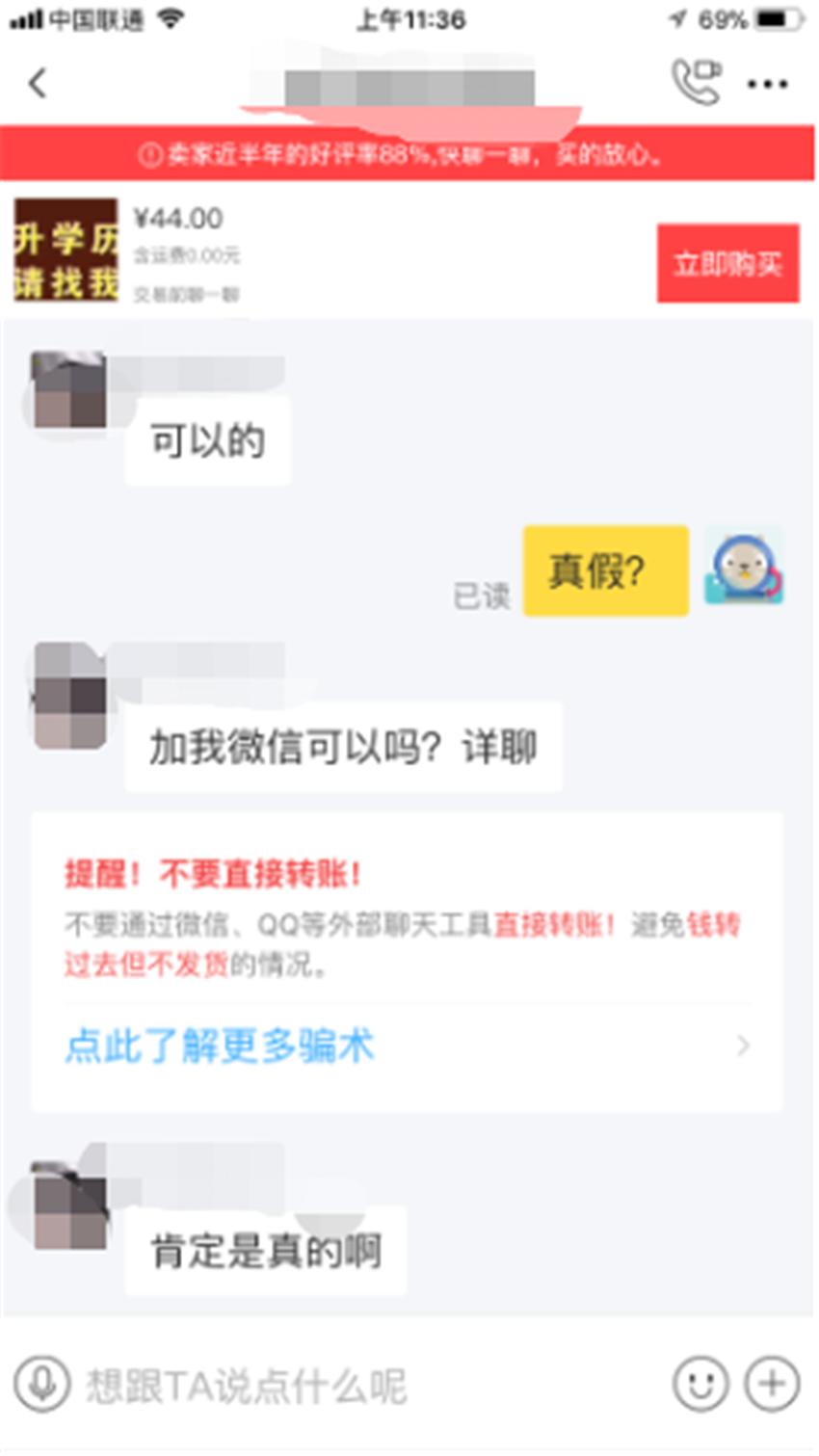Open the emoji smiley icon
Viewport: 819px width, 1456px height.
703,1382
